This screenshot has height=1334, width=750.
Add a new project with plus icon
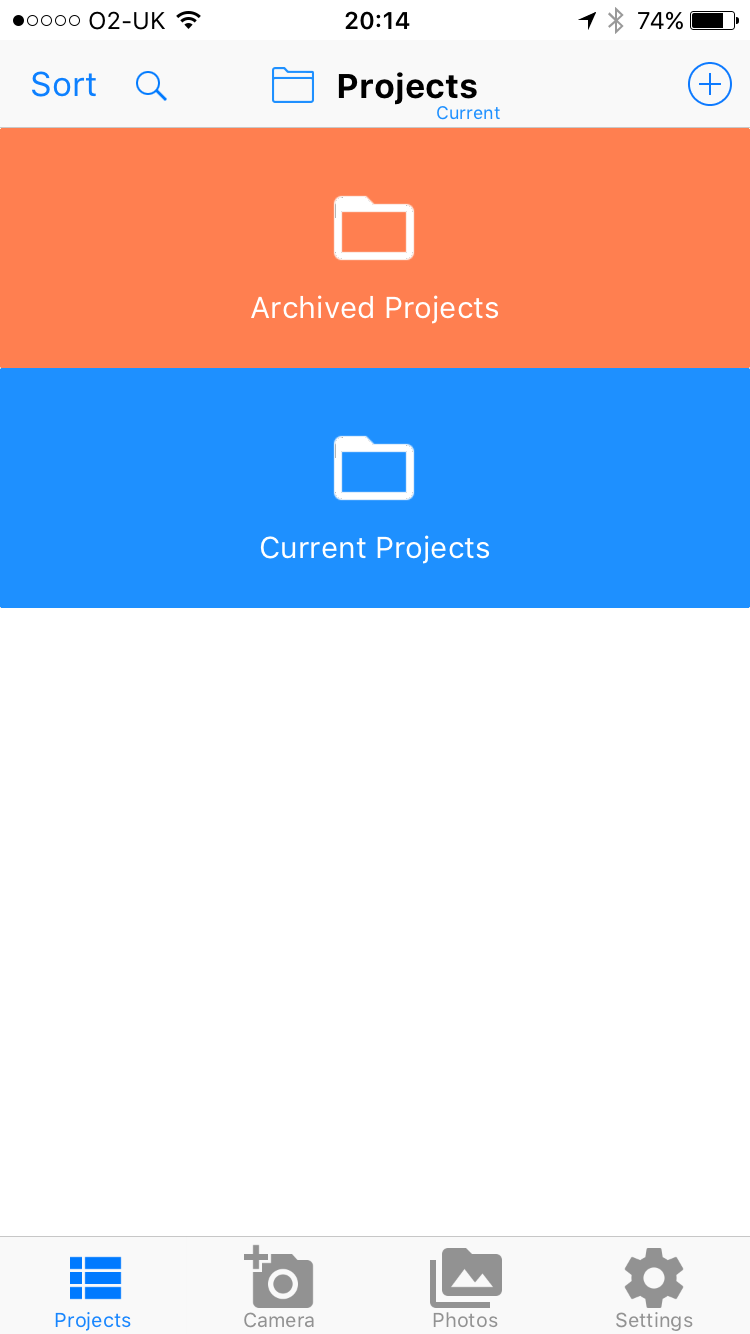click(709, 85)
